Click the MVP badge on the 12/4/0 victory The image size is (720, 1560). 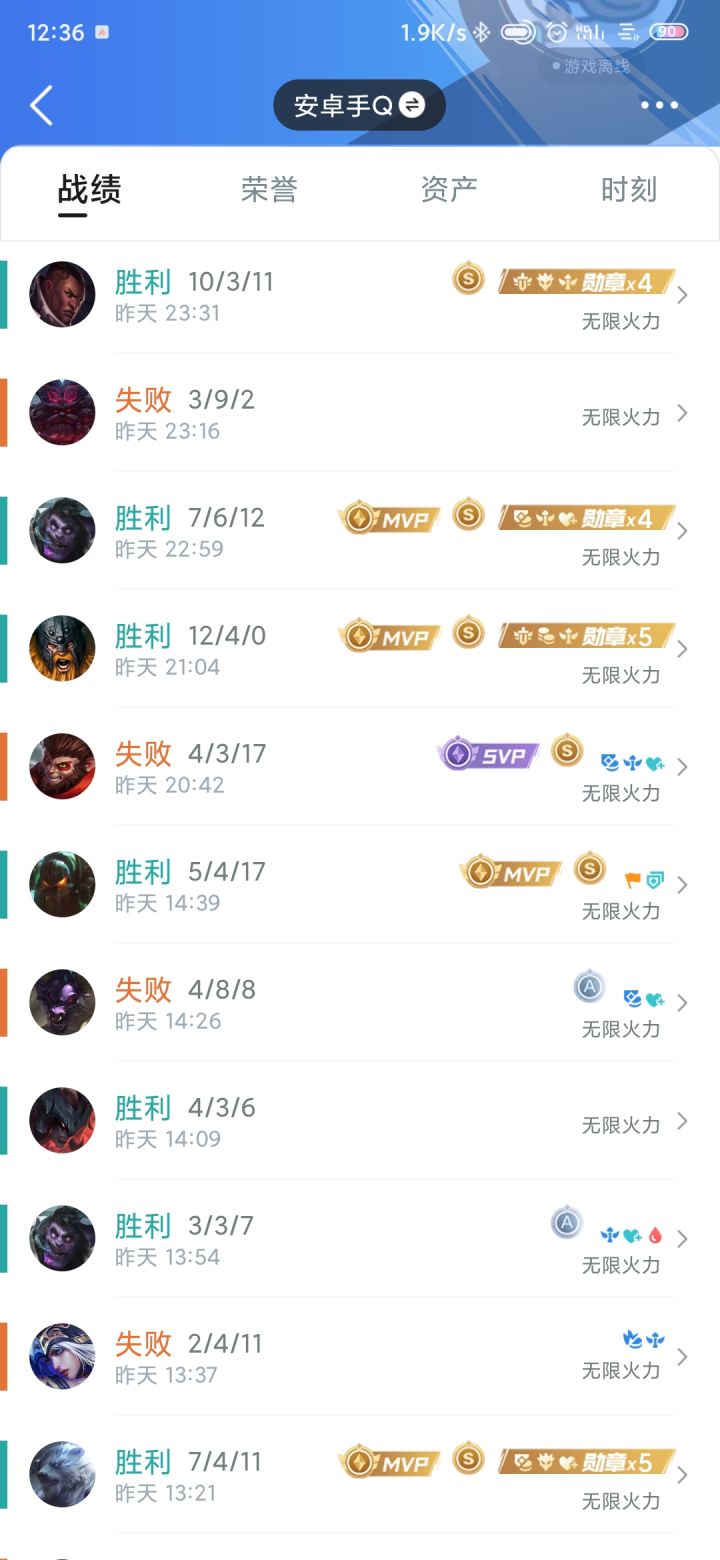[x=388, y=634]
